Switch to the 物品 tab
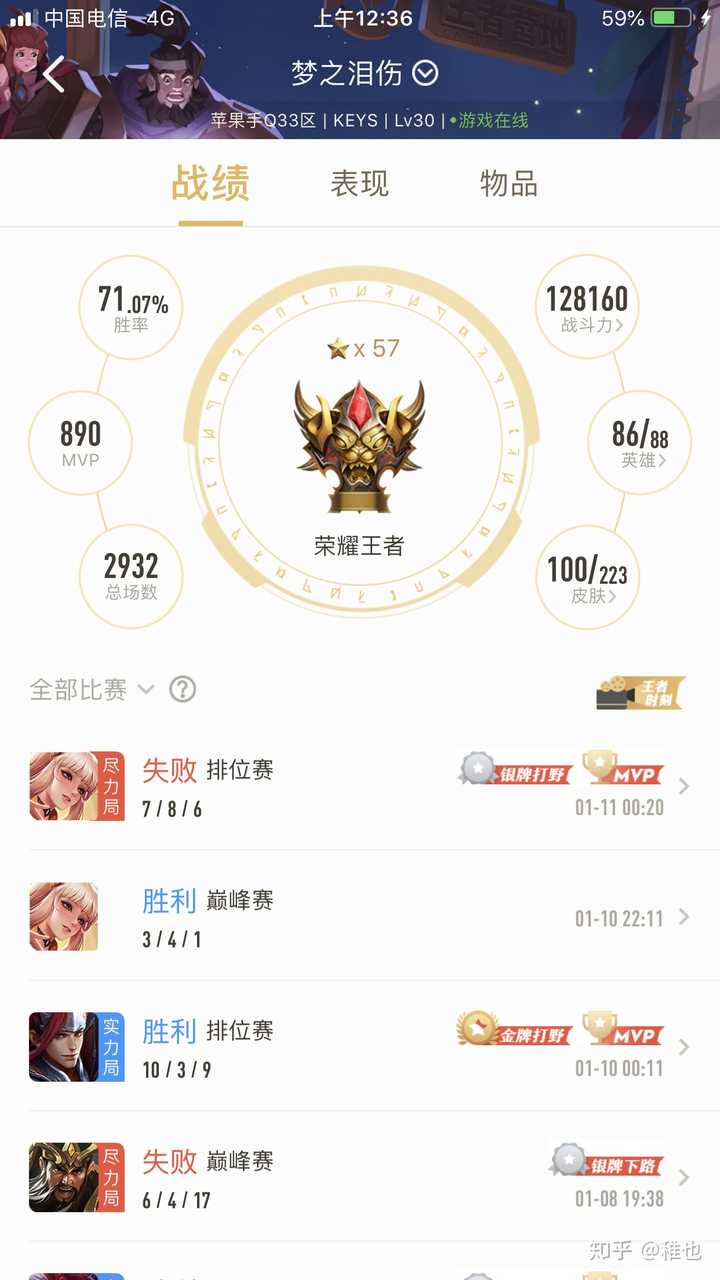This screenshot has width=720, height=1280. [x=508, y=184]
